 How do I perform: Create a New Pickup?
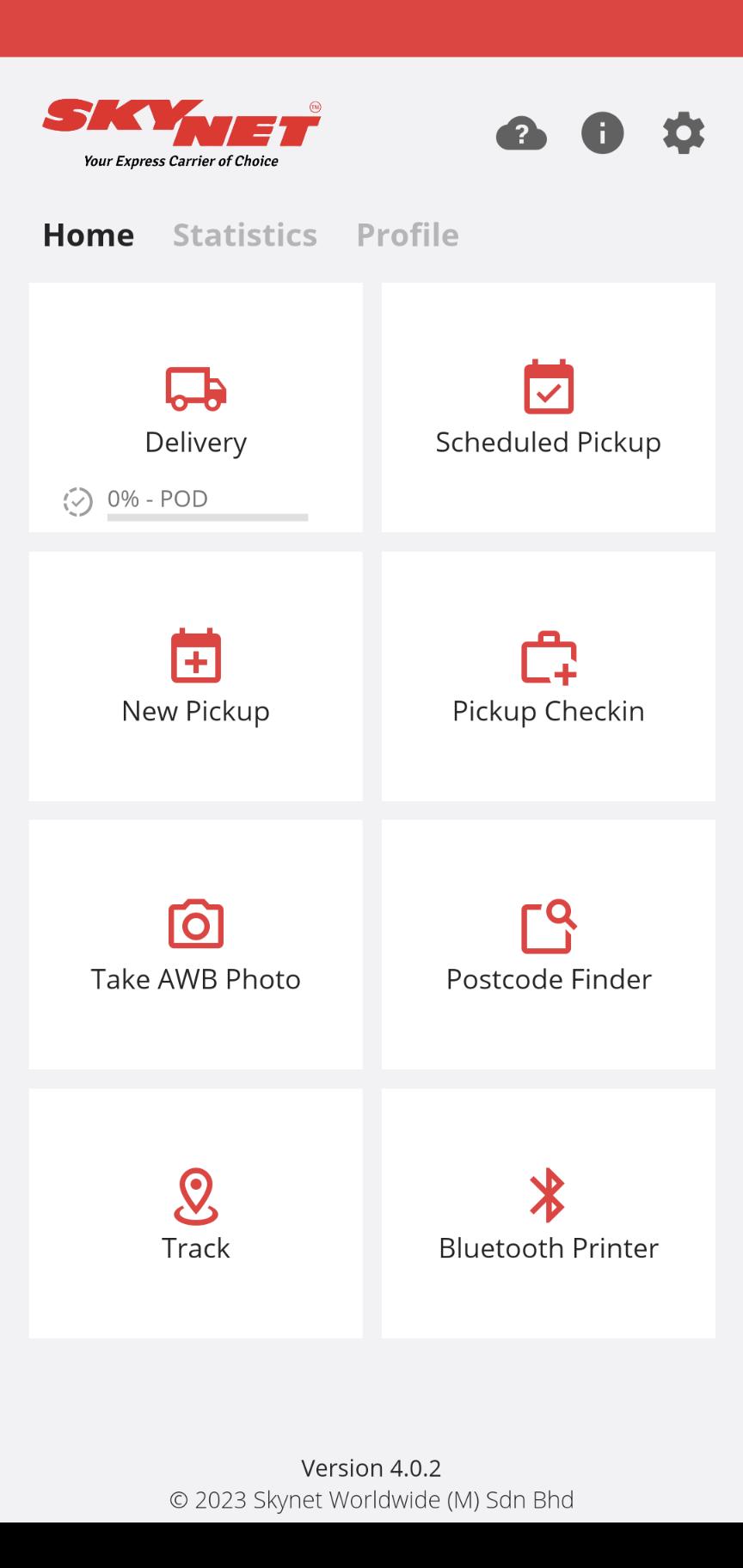196,677
